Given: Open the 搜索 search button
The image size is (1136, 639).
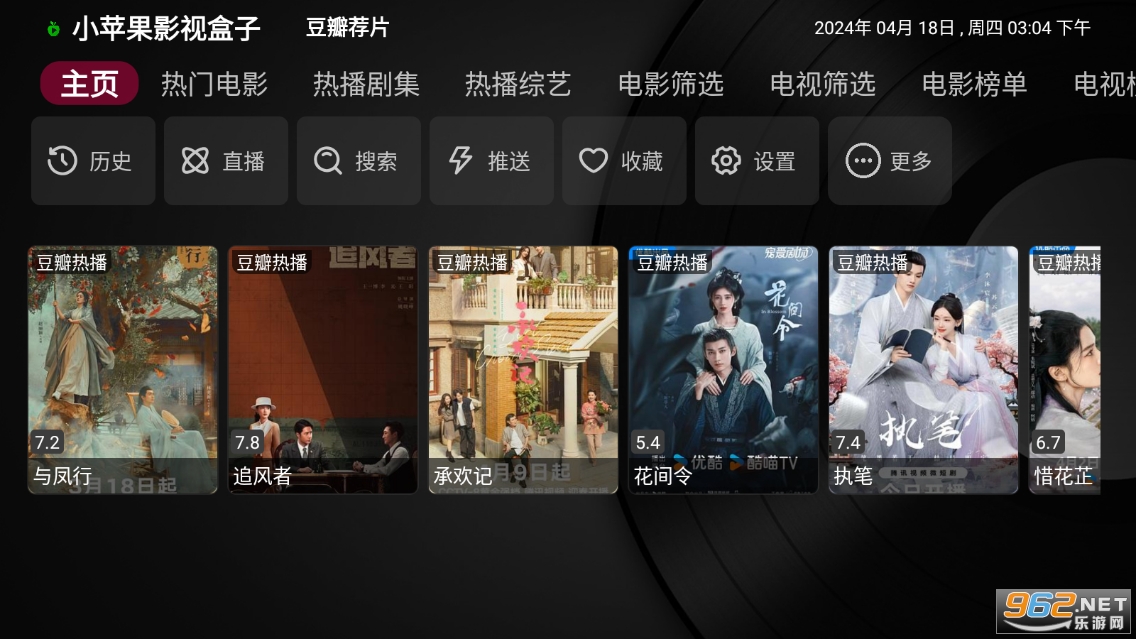Looking at the screenshot, I should (x=359, y=161).
